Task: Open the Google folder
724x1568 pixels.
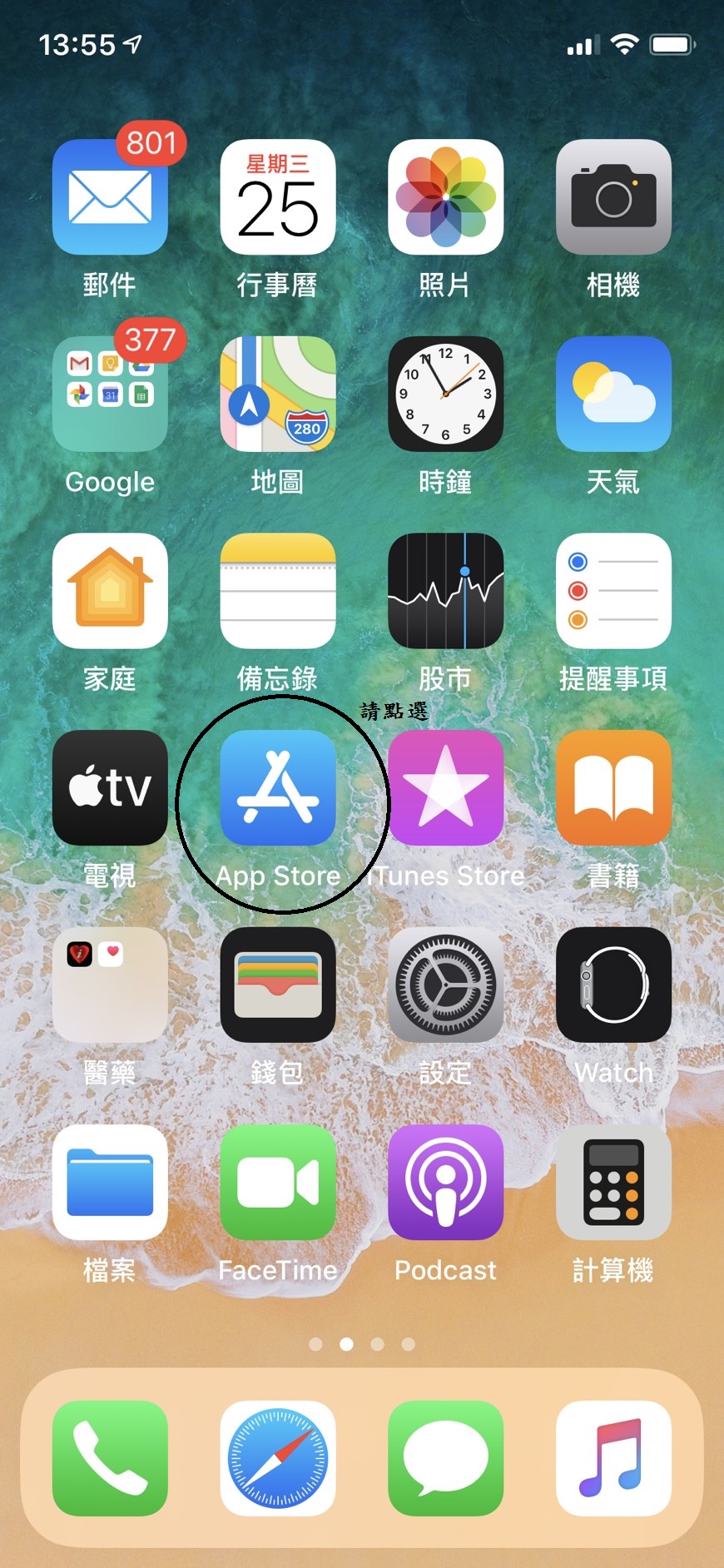Action: [x=110, y=394]
